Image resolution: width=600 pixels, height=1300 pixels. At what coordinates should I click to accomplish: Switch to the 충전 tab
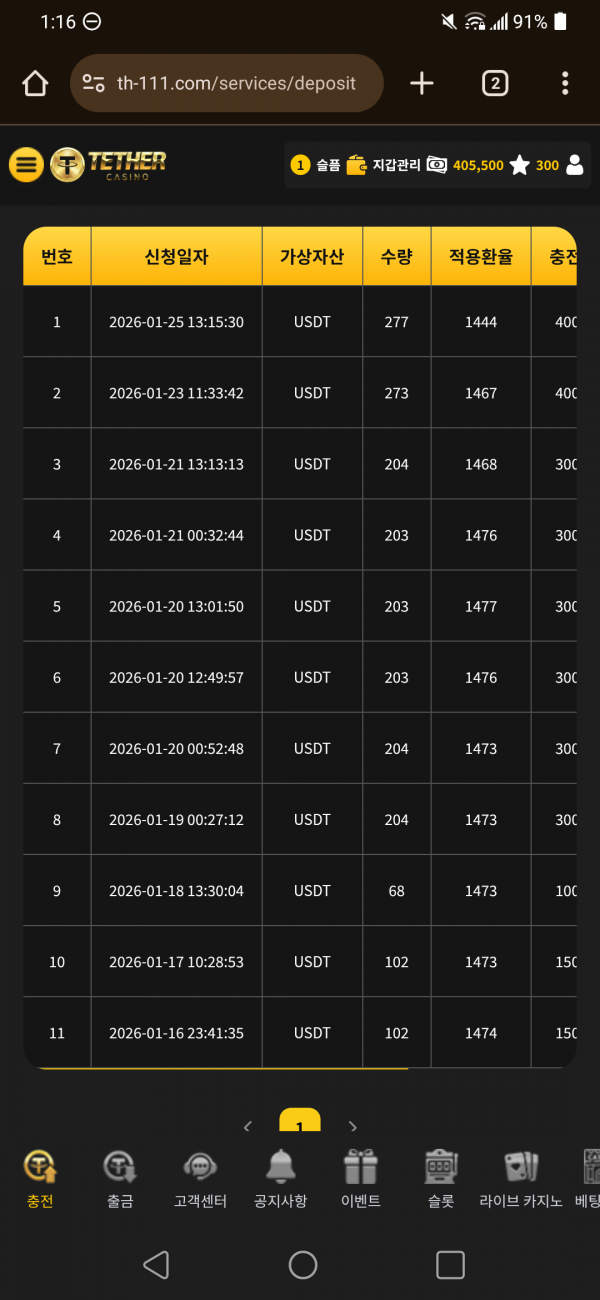point(40,1180)
